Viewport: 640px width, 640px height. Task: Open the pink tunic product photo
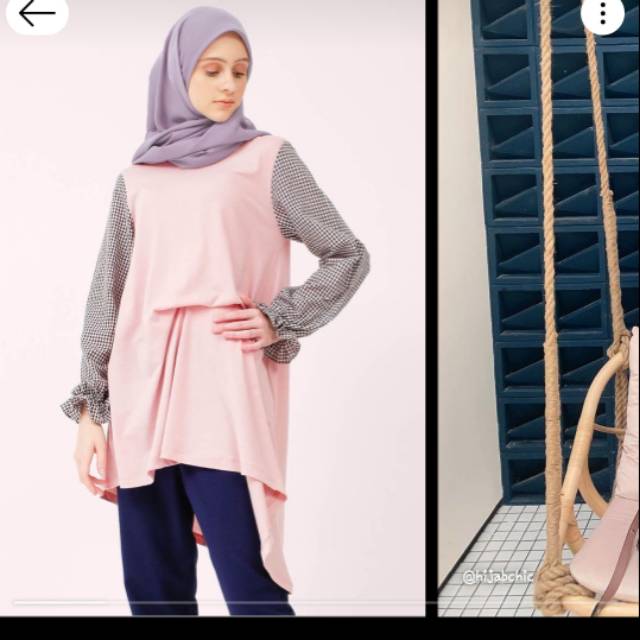point(215,320)
